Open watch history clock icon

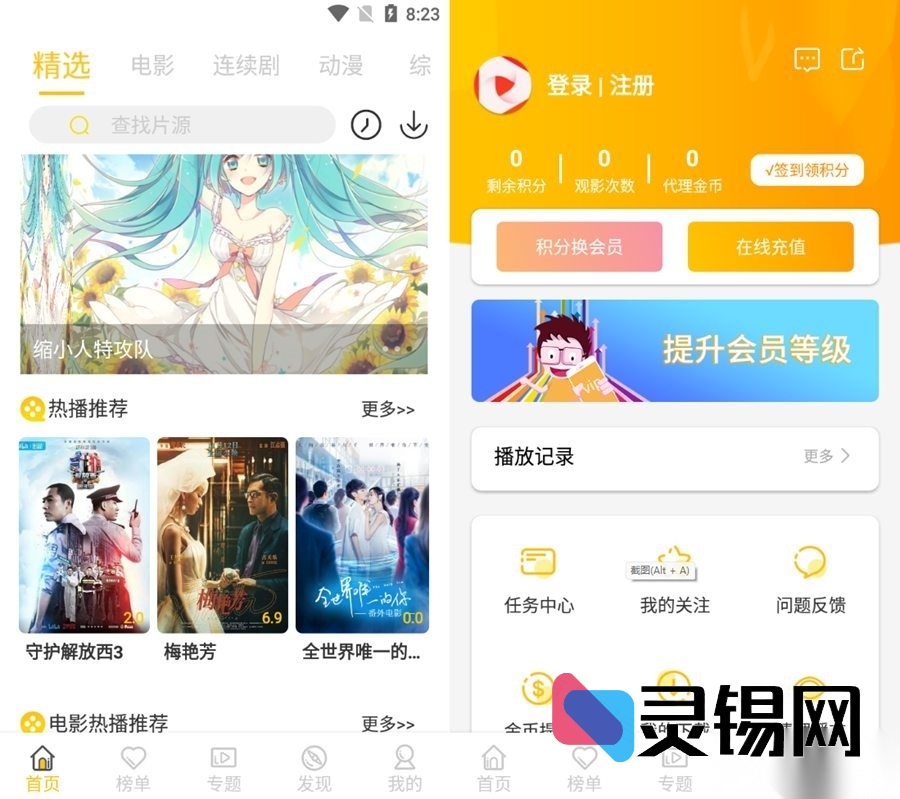[366, 125]
